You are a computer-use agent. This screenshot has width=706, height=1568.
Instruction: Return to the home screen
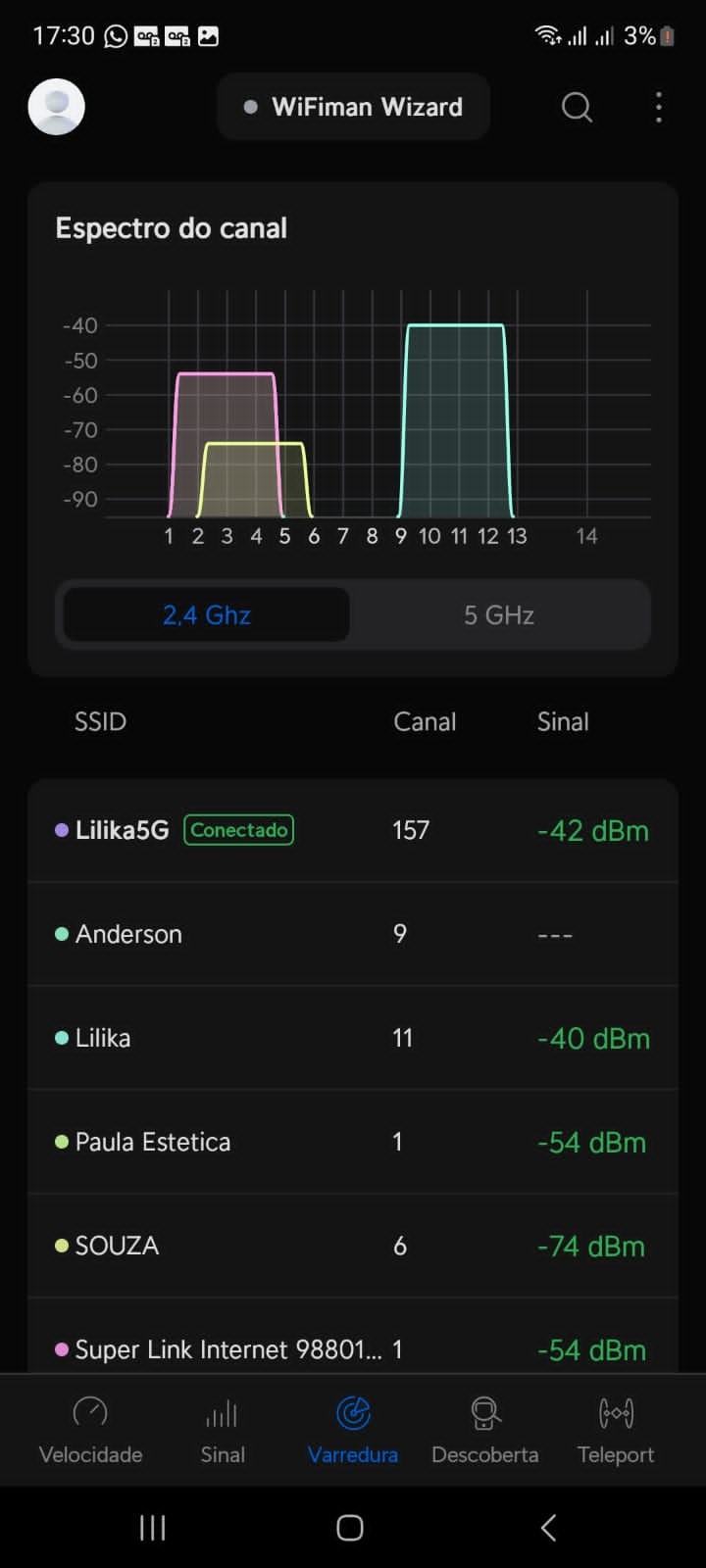(x=350, y=1527)
